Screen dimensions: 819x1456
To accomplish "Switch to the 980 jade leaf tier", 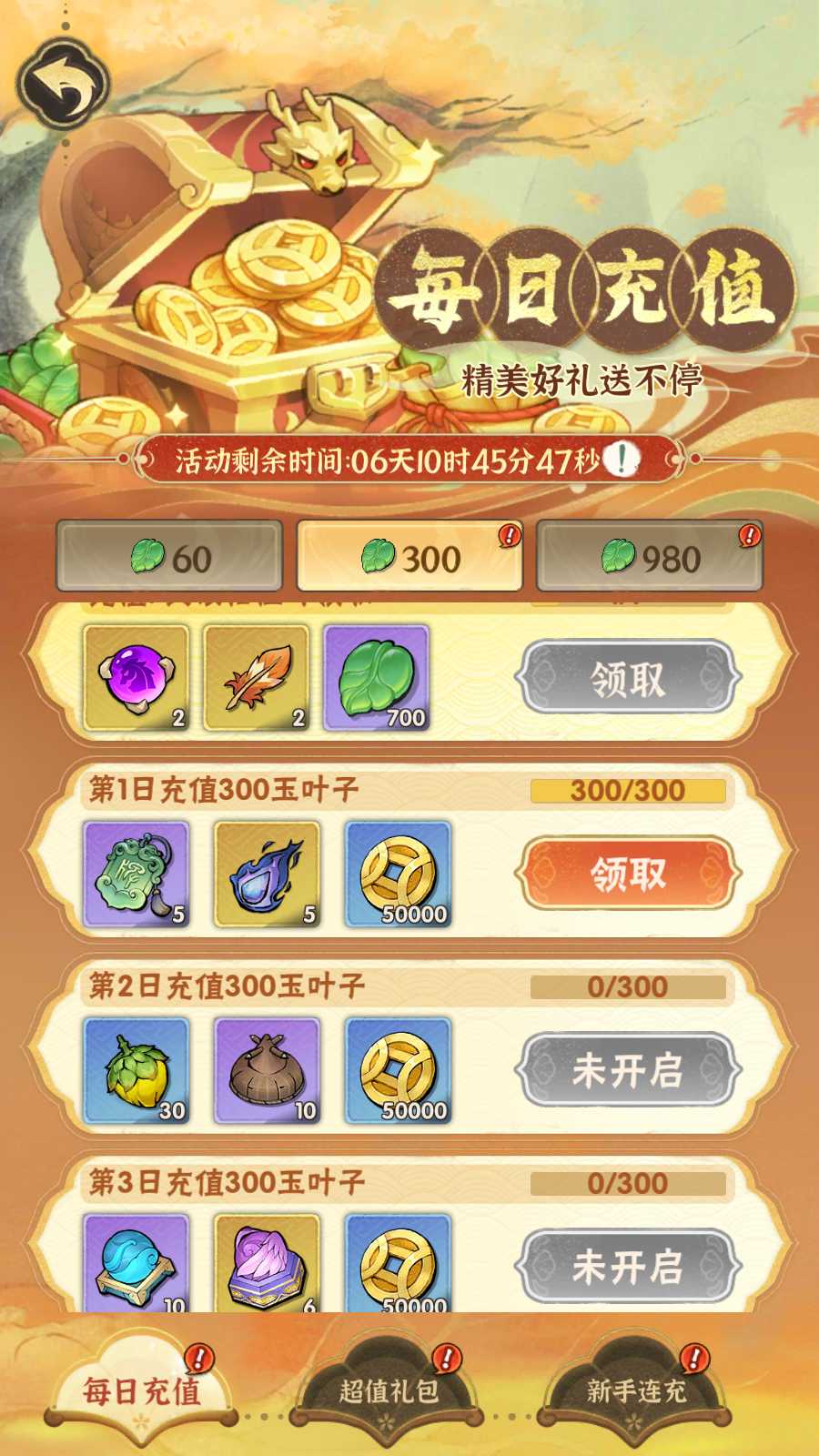I will [649, 557].
